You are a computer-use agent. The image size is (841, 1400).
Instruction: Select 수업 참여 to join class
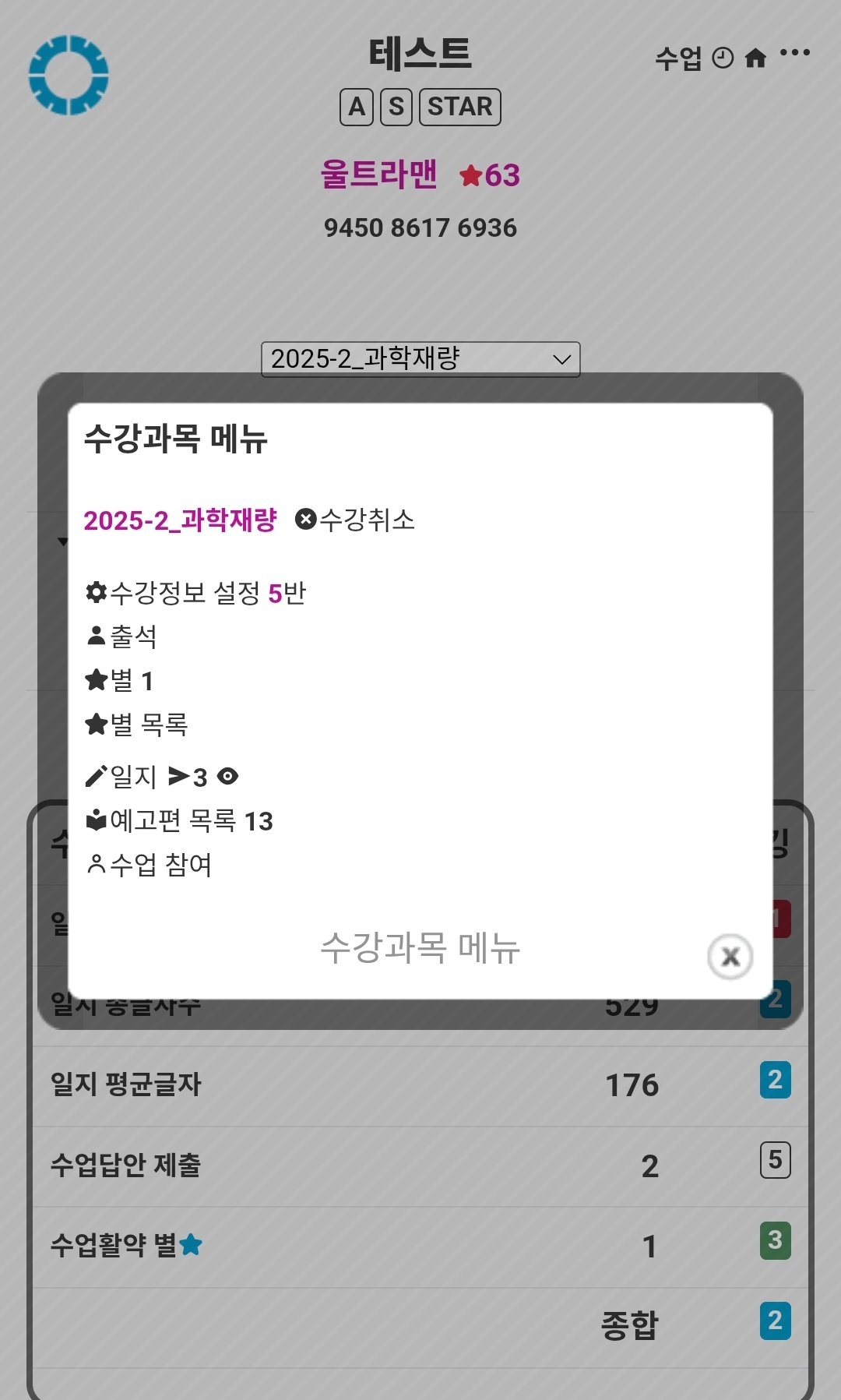tap(150, 864)
